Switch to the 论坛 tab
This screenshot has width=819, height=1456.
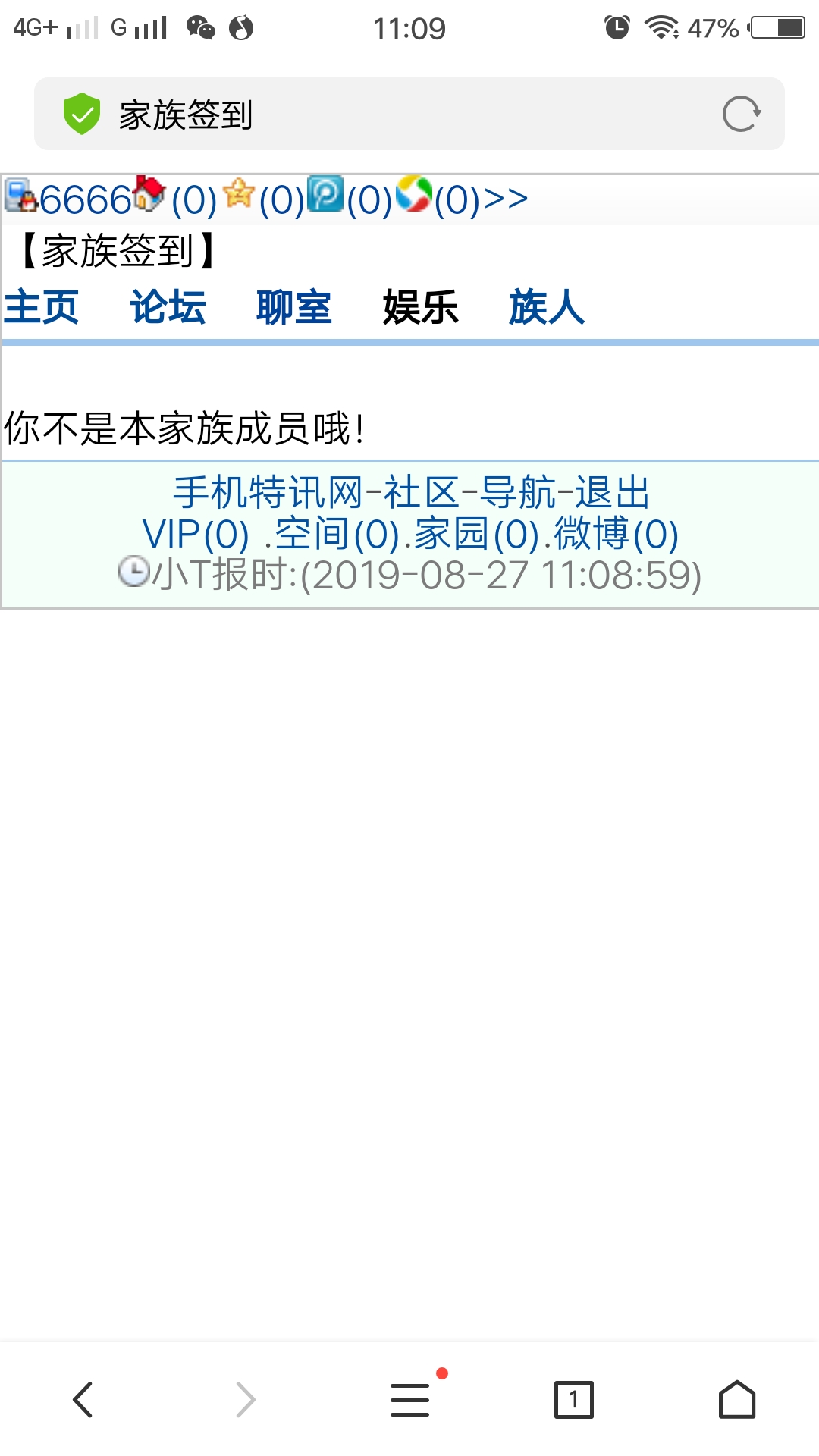tap(168, 308)
